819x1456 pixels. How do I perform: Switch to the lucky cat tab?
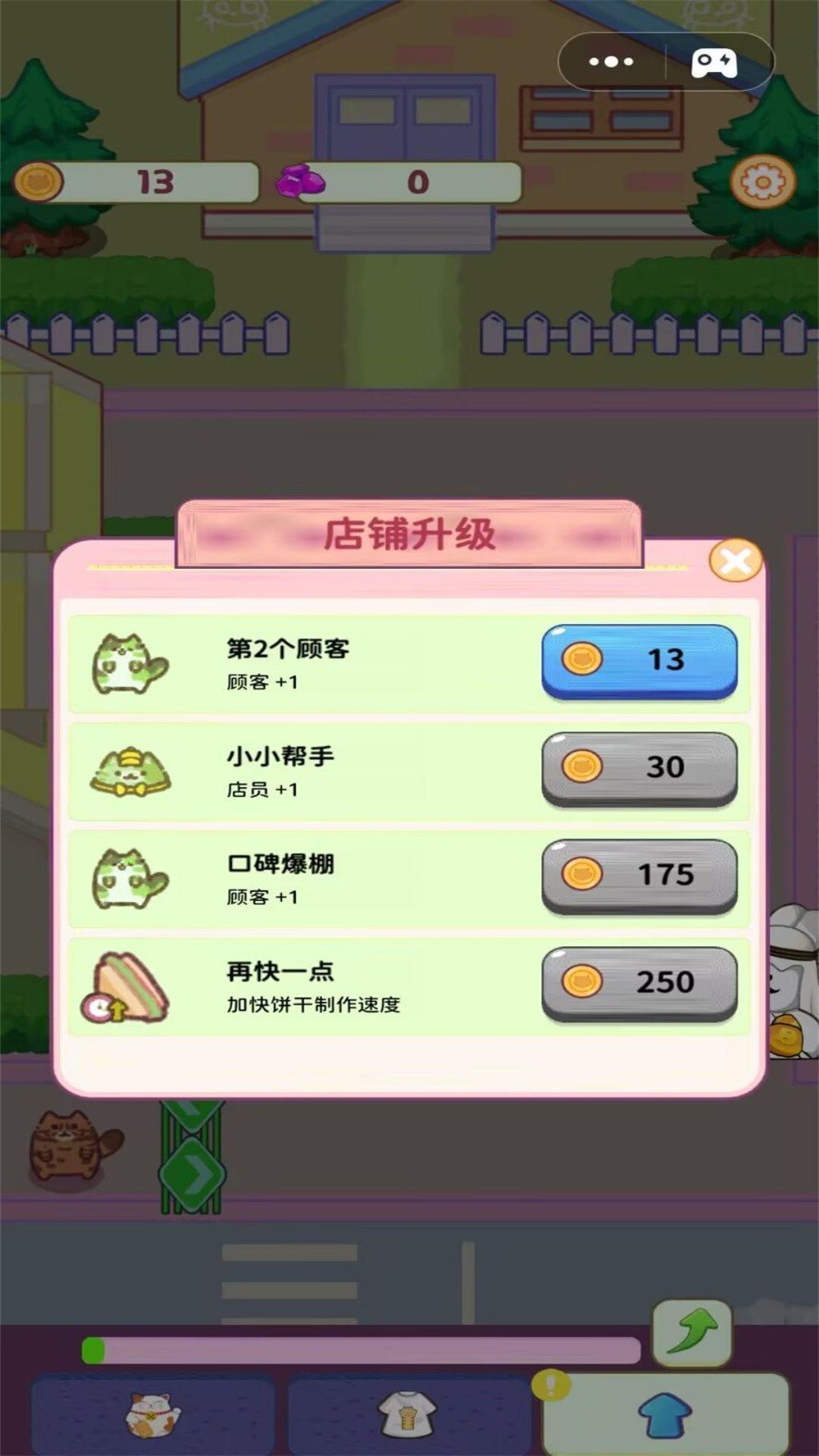tap(153, 1415)
